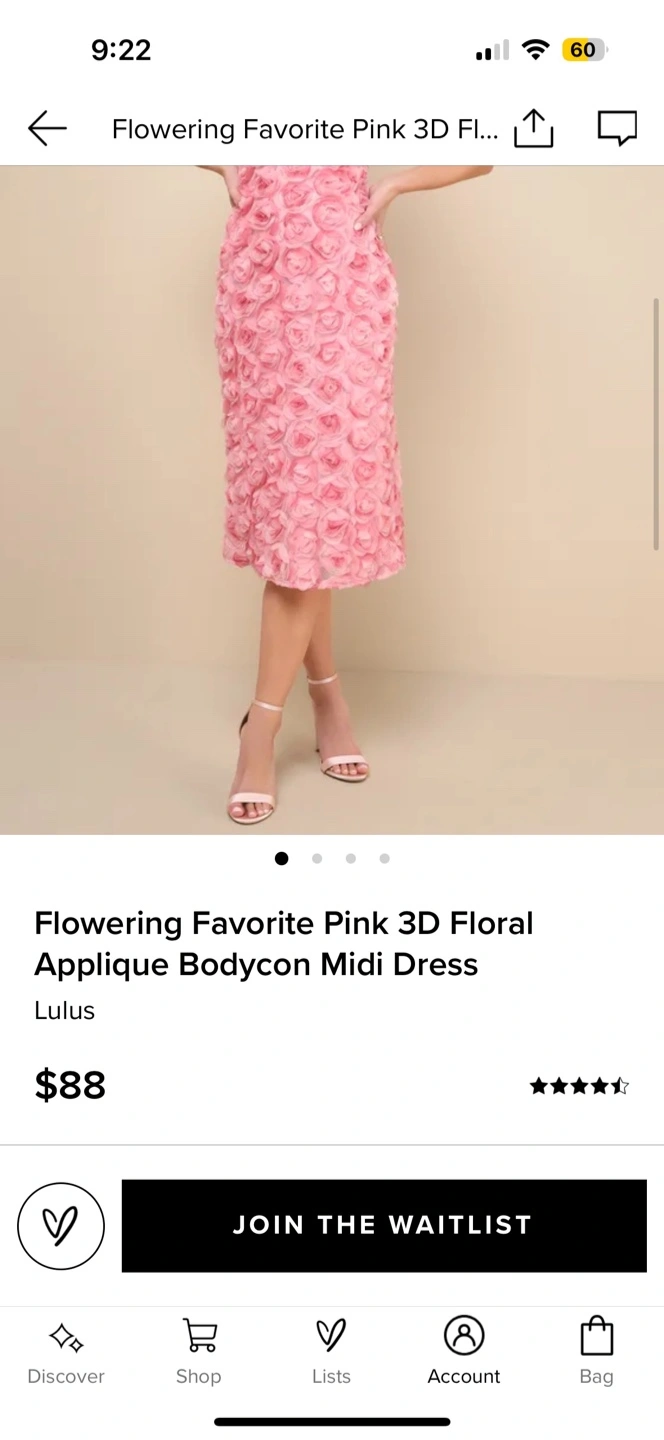The height and width of the screenshot is (1440, 664).
Task: Jump to the second photo dot
Action: tap(317, 858)
